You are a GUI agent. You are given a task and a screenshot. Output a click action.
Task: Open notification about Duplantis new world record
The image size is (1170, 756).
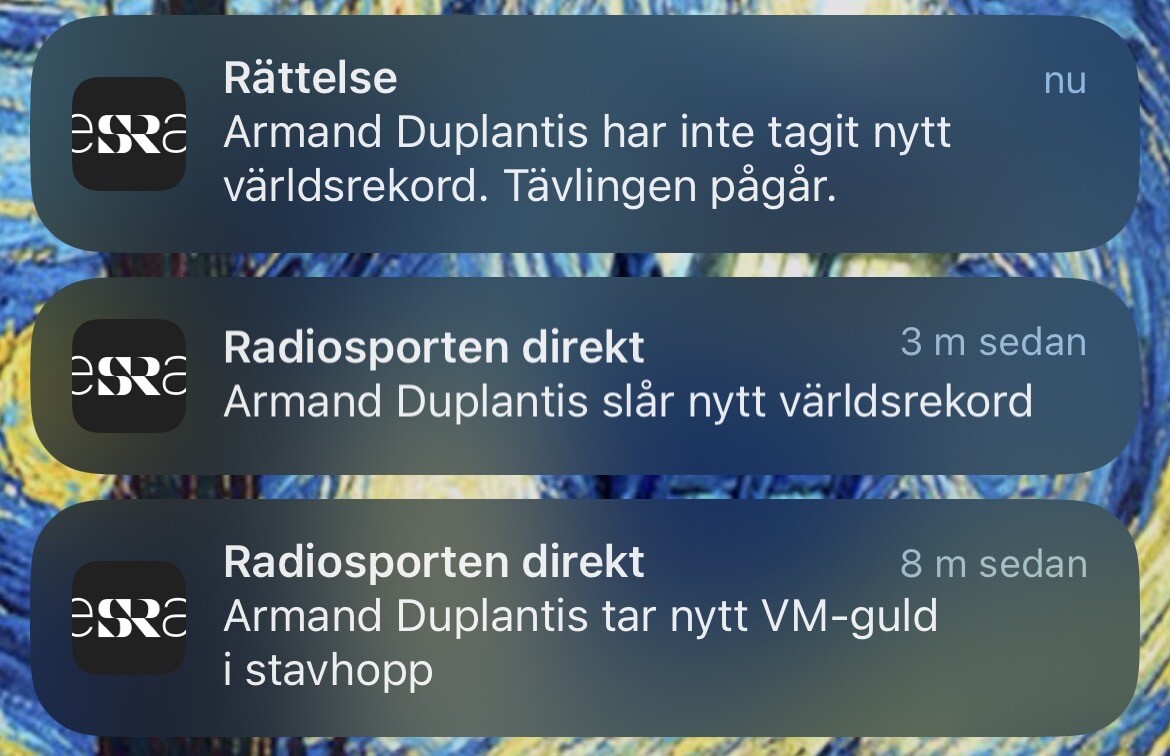[x=585, y=375]
